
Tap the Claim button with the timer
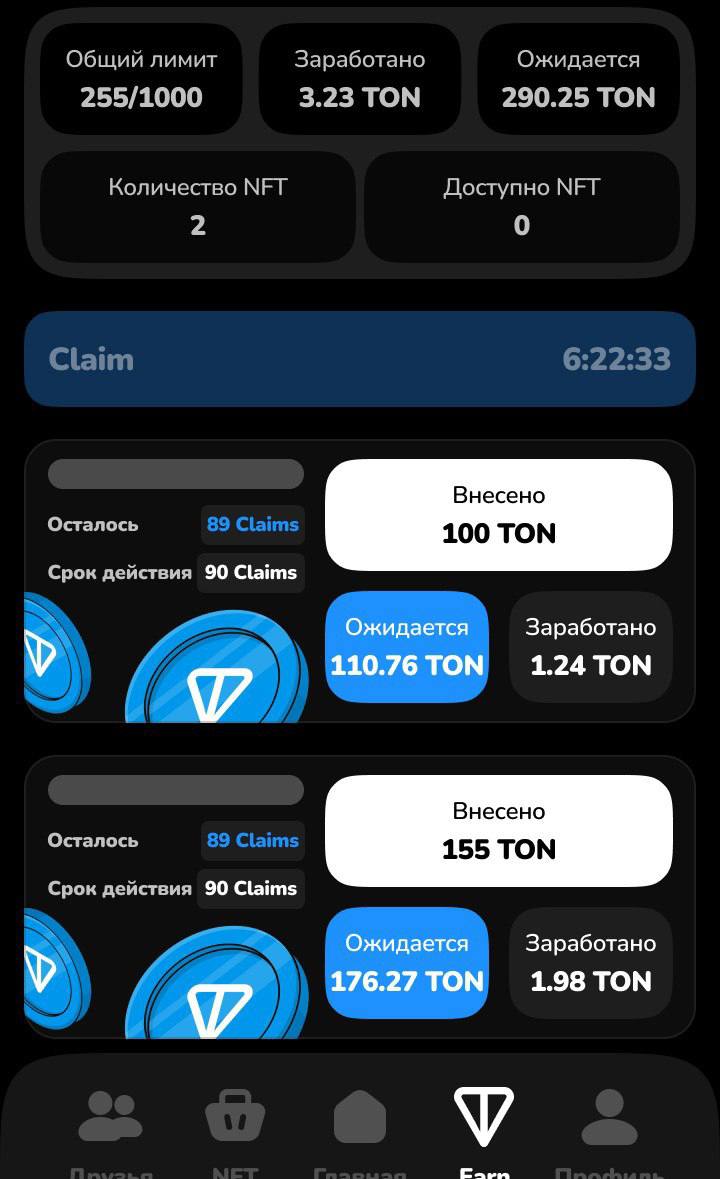click(x=359, y=359)
